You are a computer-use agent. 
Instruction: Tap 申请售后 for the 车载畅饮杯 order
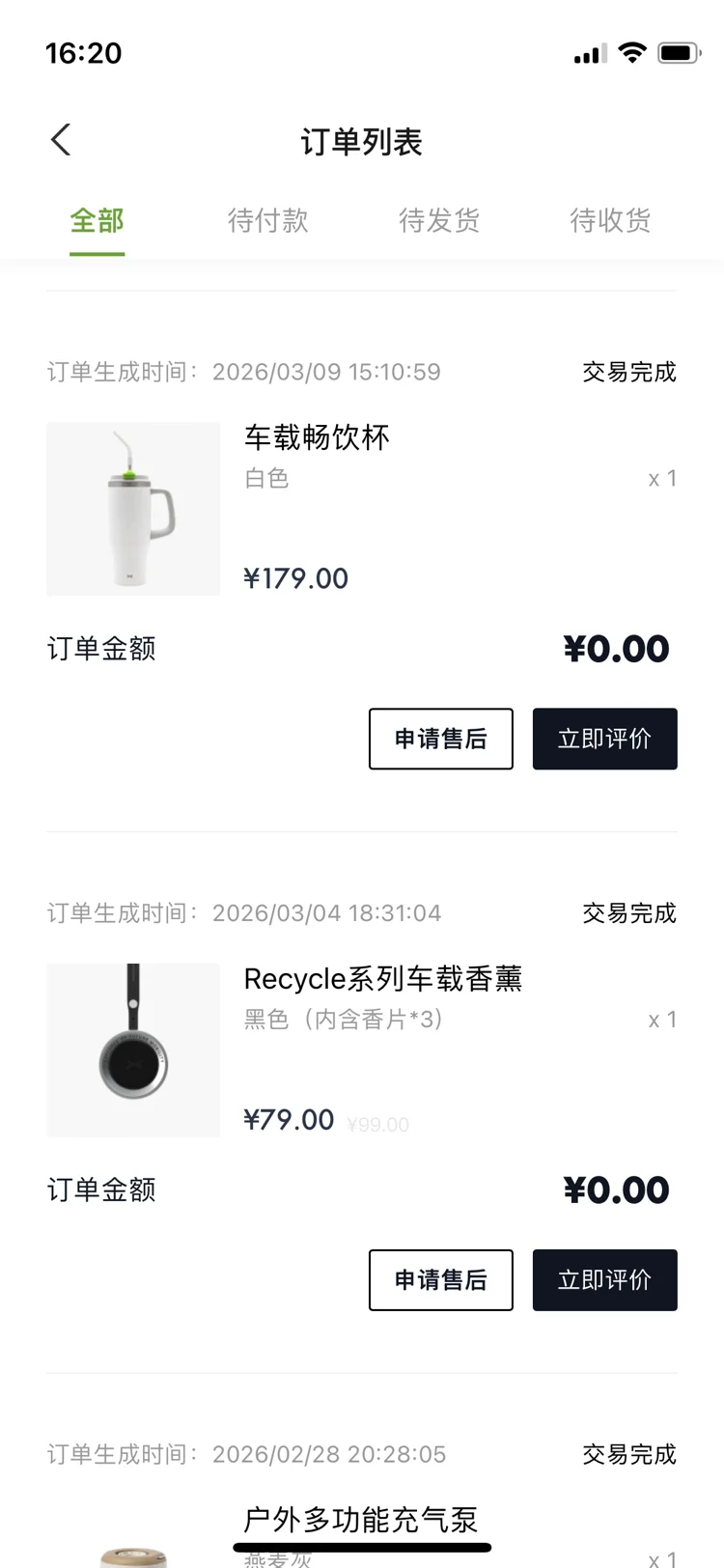coord(440,739)
